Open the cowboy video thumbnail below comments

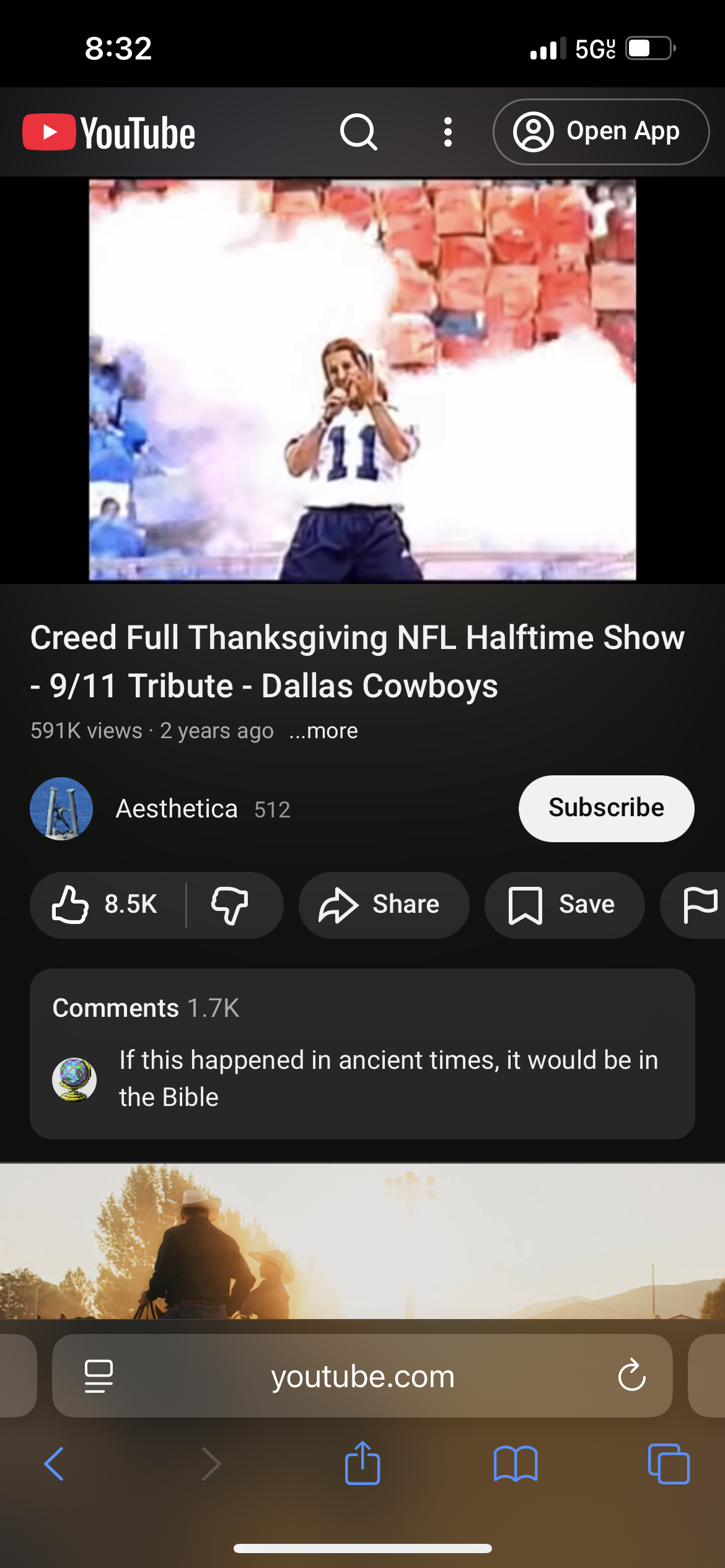pos(362,1240)
